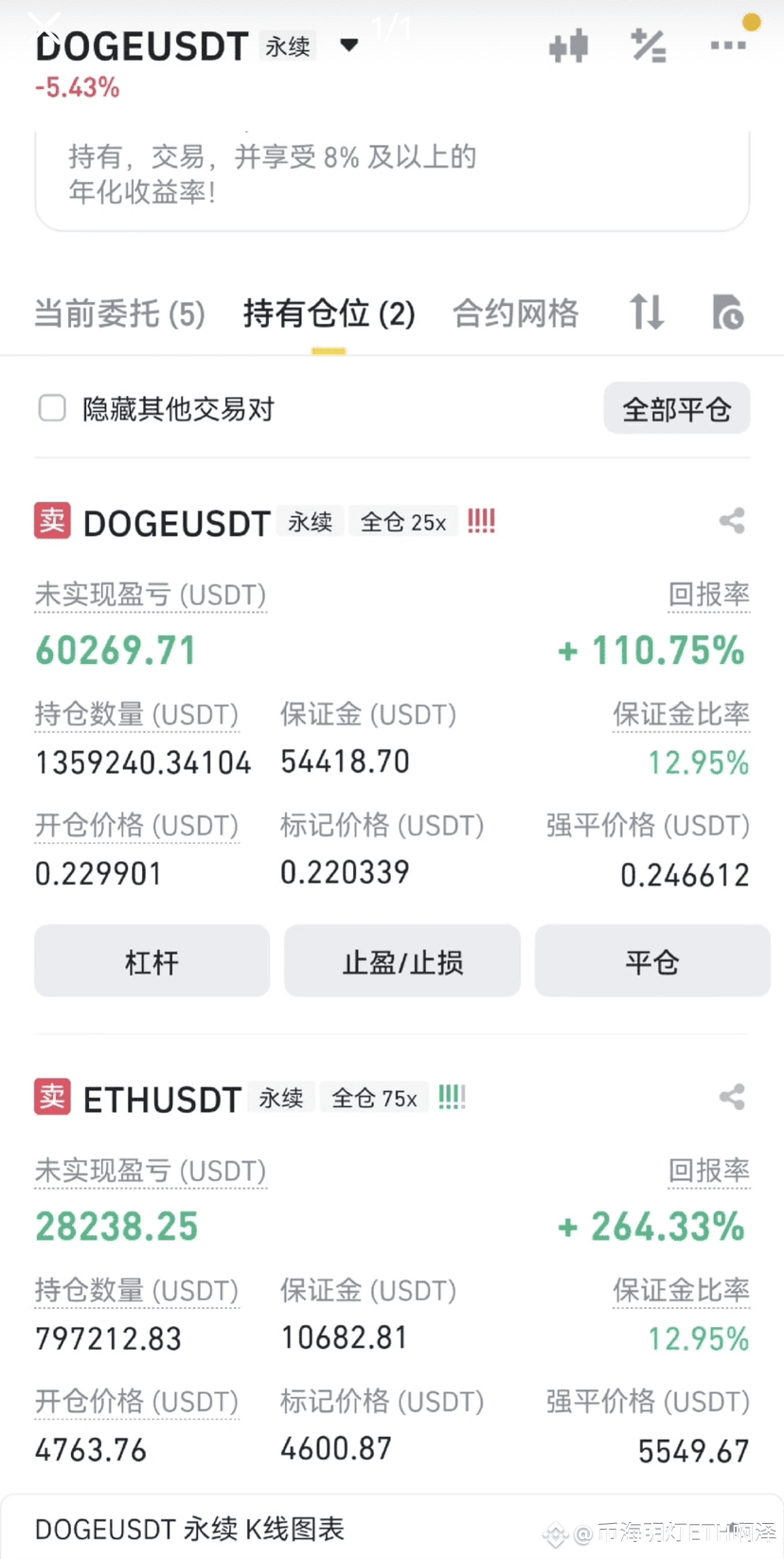Close the image viewer with the X
Screen dimensions: 784x1559
[45, 26]
